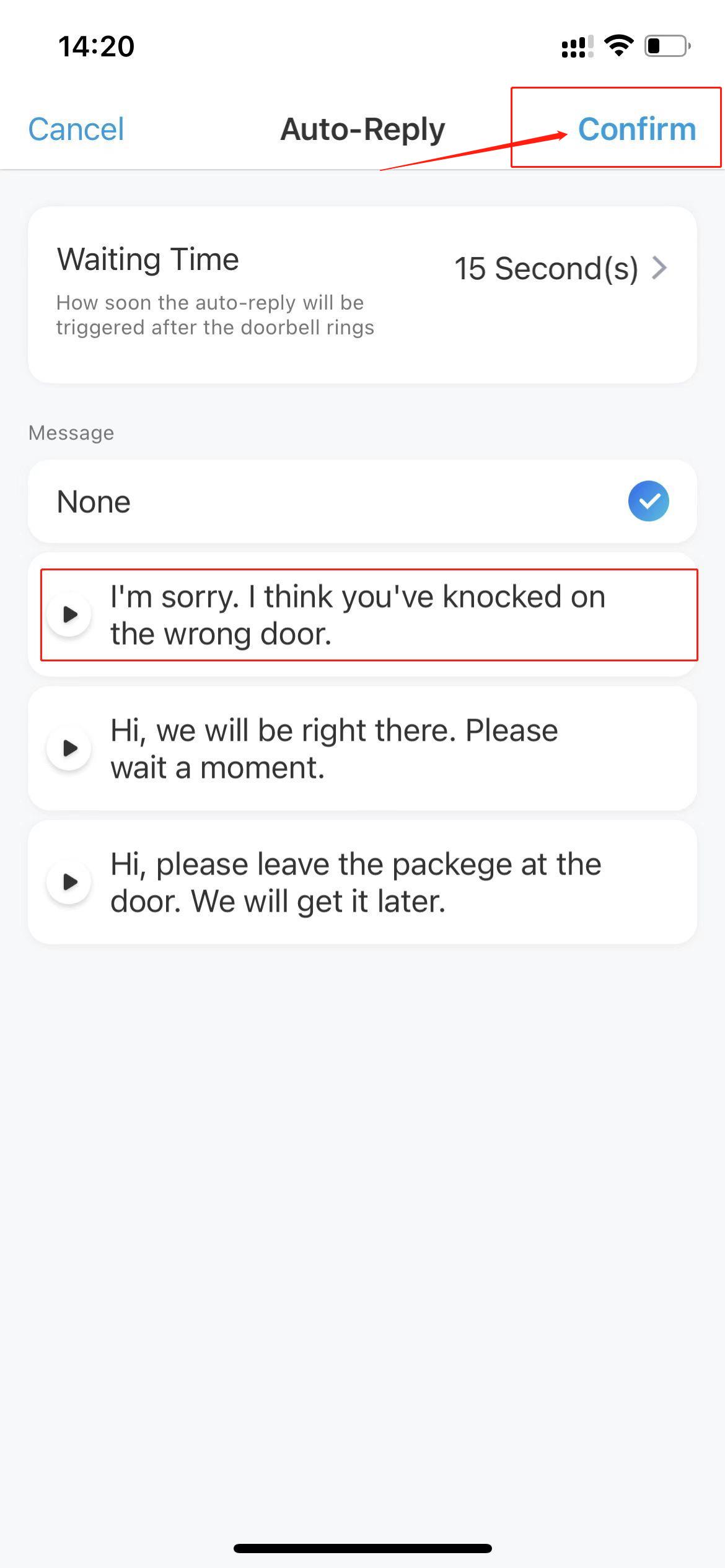This screenshot has width=725, height=1568.
Task: Choose the leave package at door message
Action: point(362,882)
